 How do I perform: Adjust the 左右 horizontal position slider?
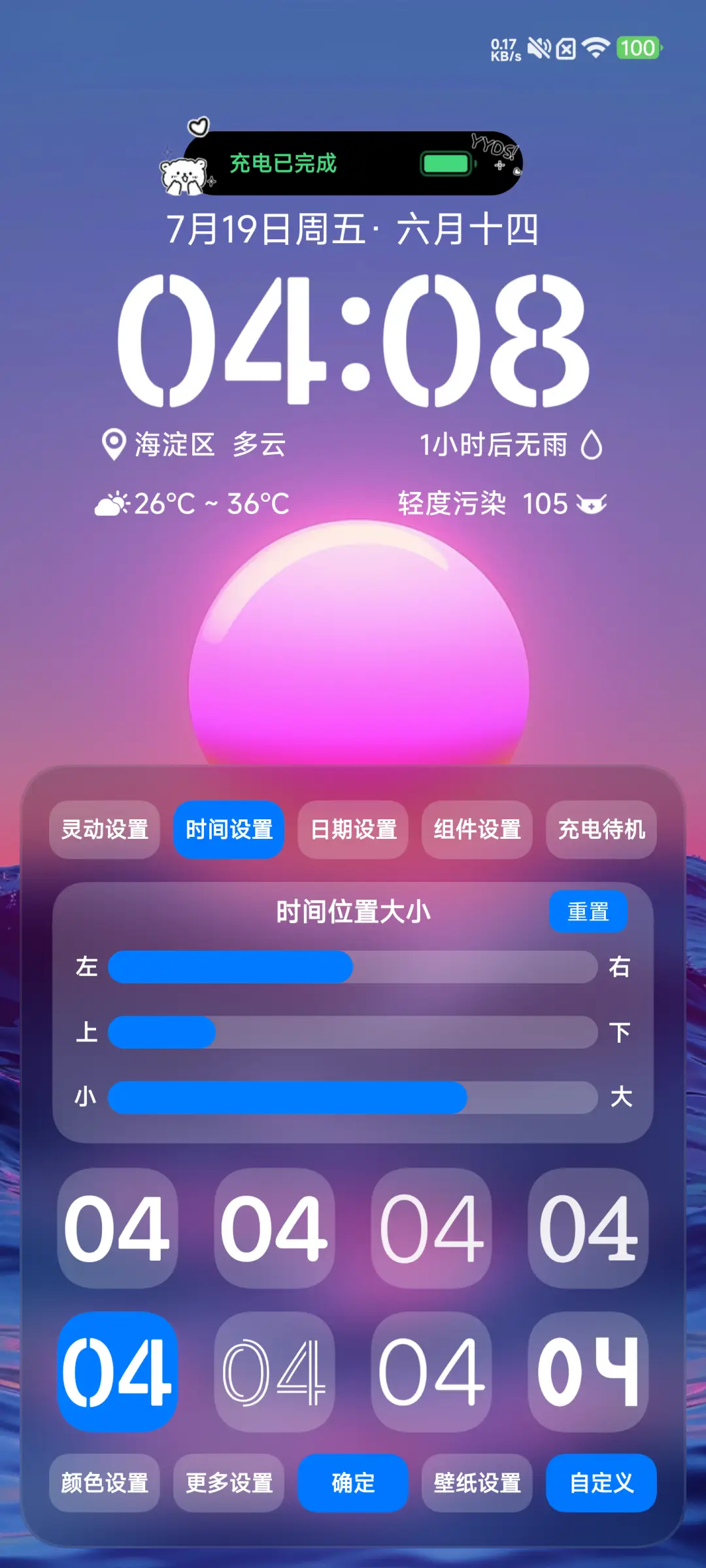click(x=353, y=968)
